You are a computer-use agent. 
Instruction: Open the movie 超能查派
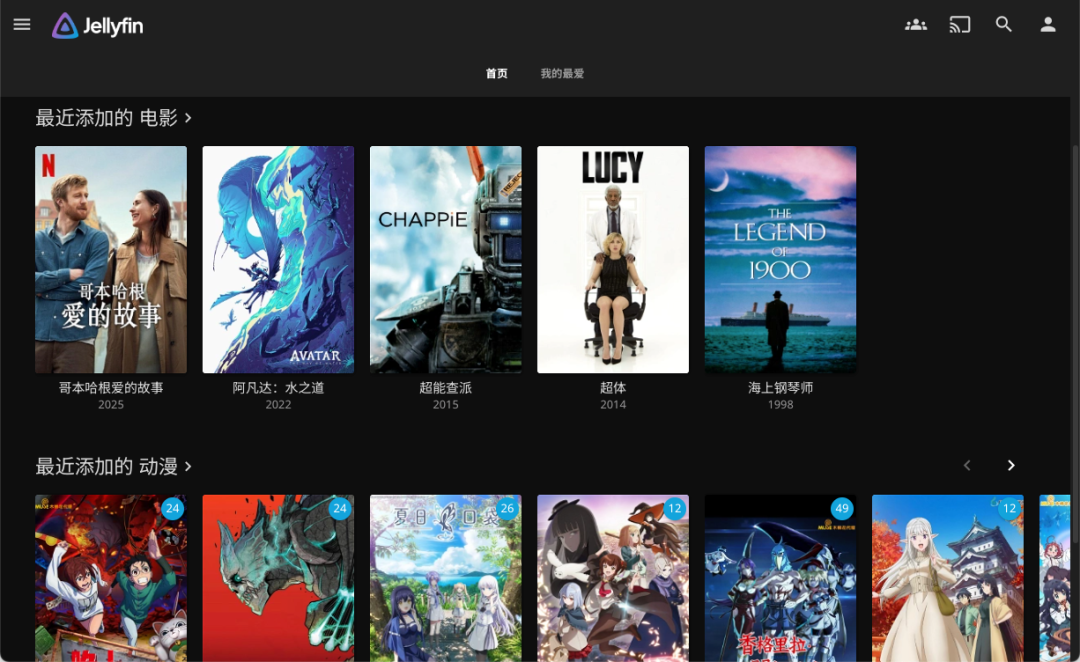[x=445, y=260]
